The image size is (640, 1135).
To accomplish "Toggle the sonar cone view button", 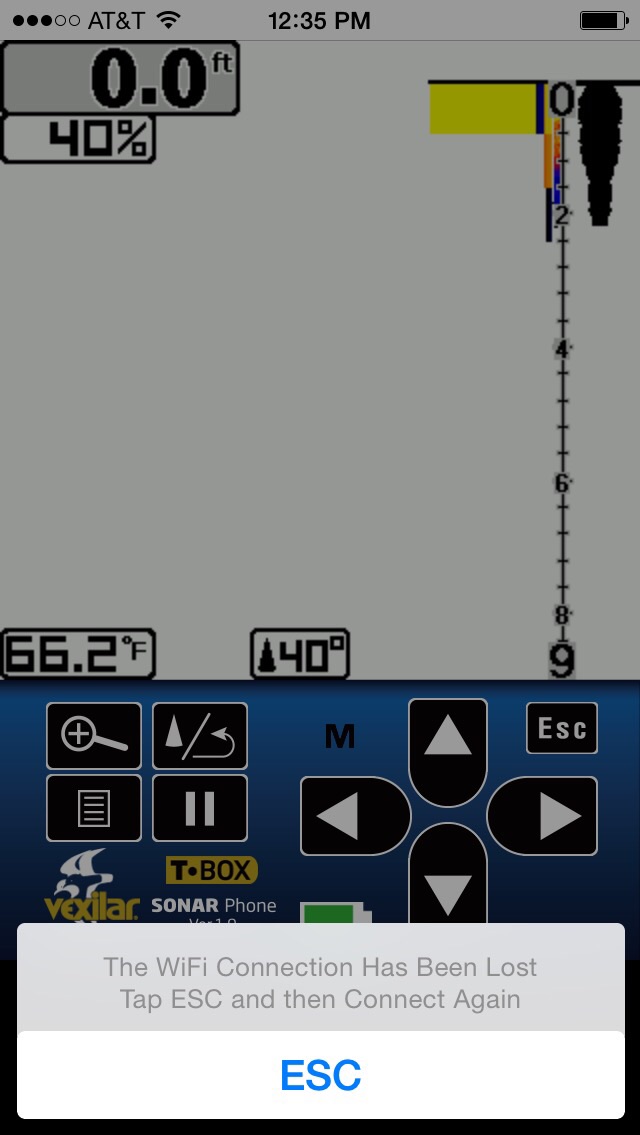I will pos(200,735).
